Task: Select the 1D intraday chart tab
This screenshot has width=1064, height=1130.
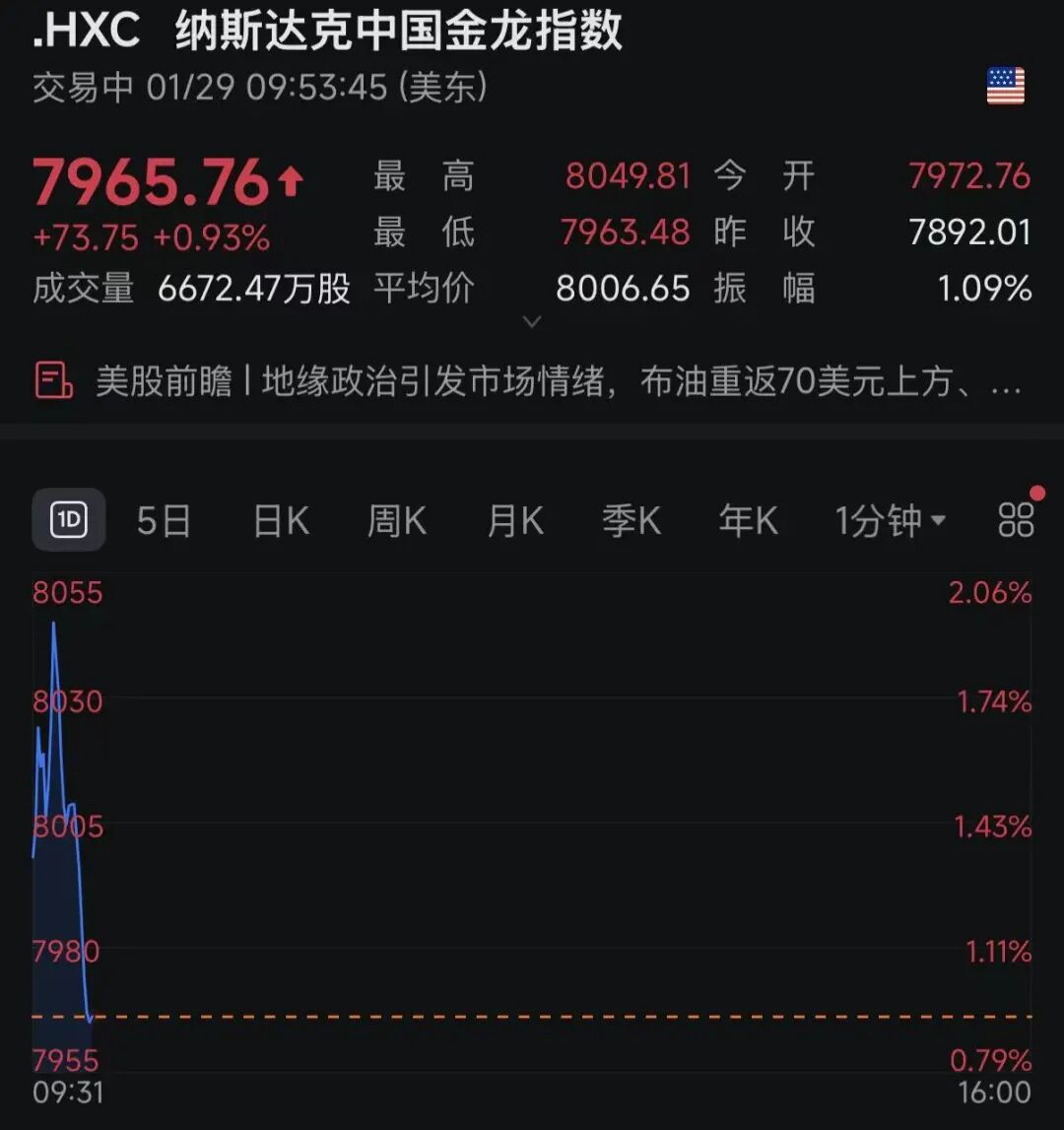Action: point(68,519)
